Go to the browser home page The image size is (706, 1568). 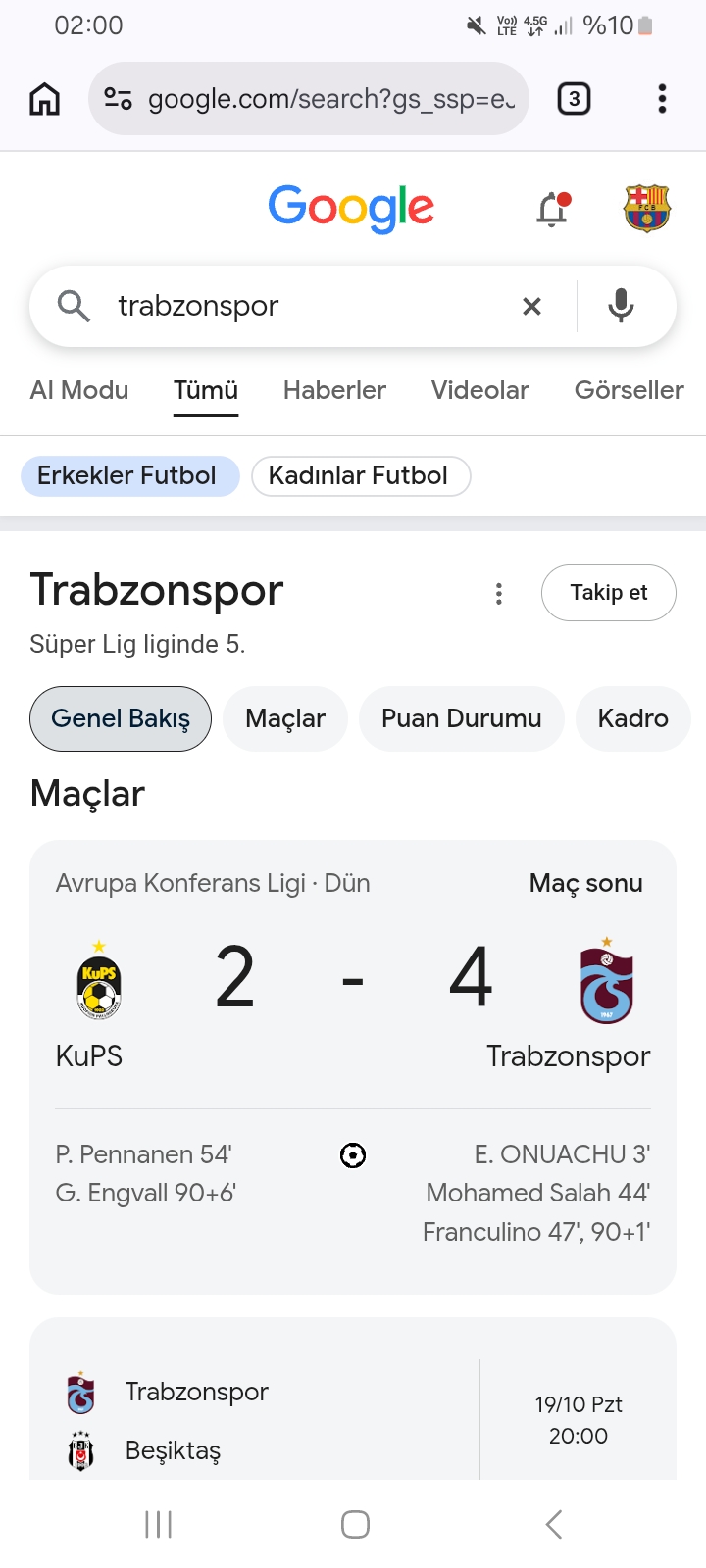(45, 99)
